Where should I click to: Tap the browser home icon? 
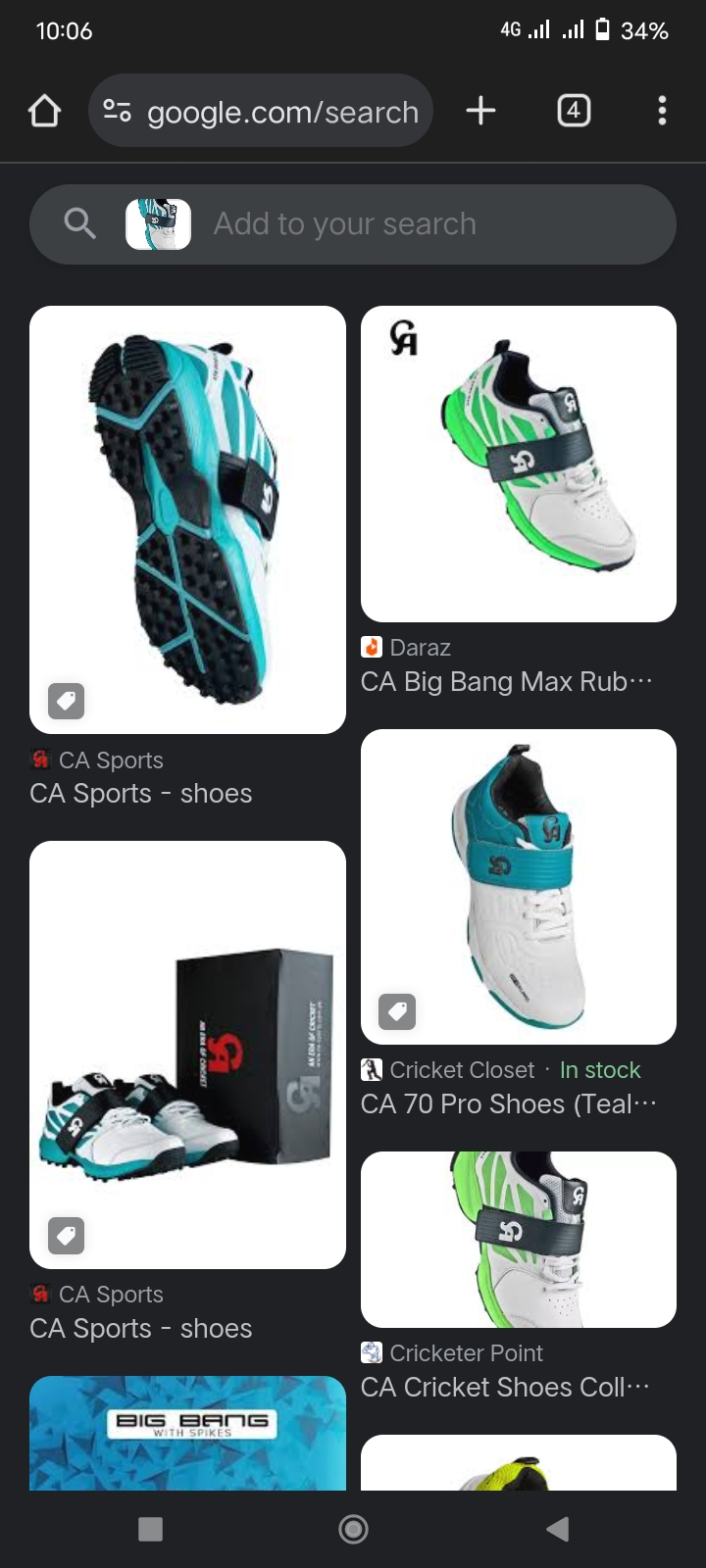click(45, 112)
